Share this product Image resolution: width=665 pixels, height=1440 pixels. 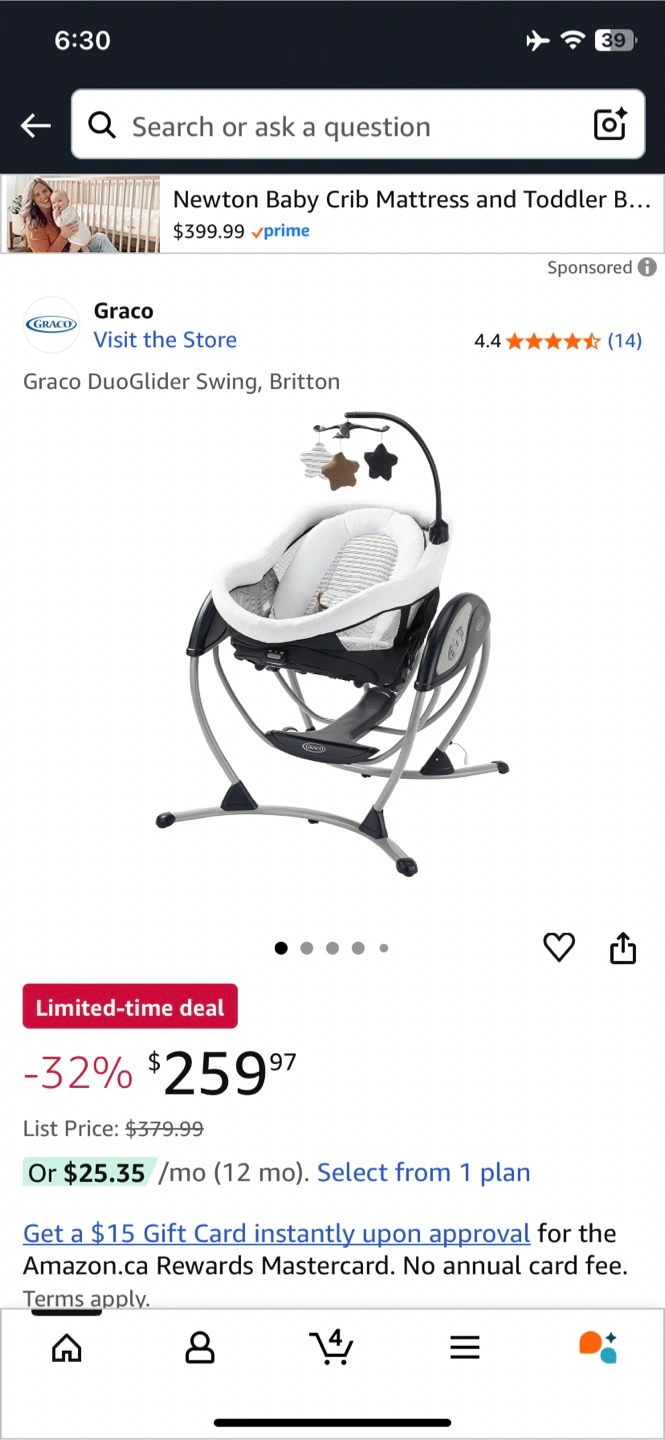tap(623, 947)
